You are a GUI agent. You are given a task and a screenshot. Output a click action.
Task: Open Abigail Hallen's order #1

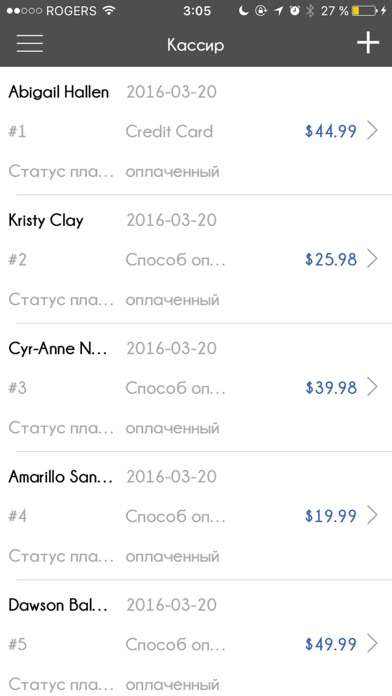click(196, 131)
